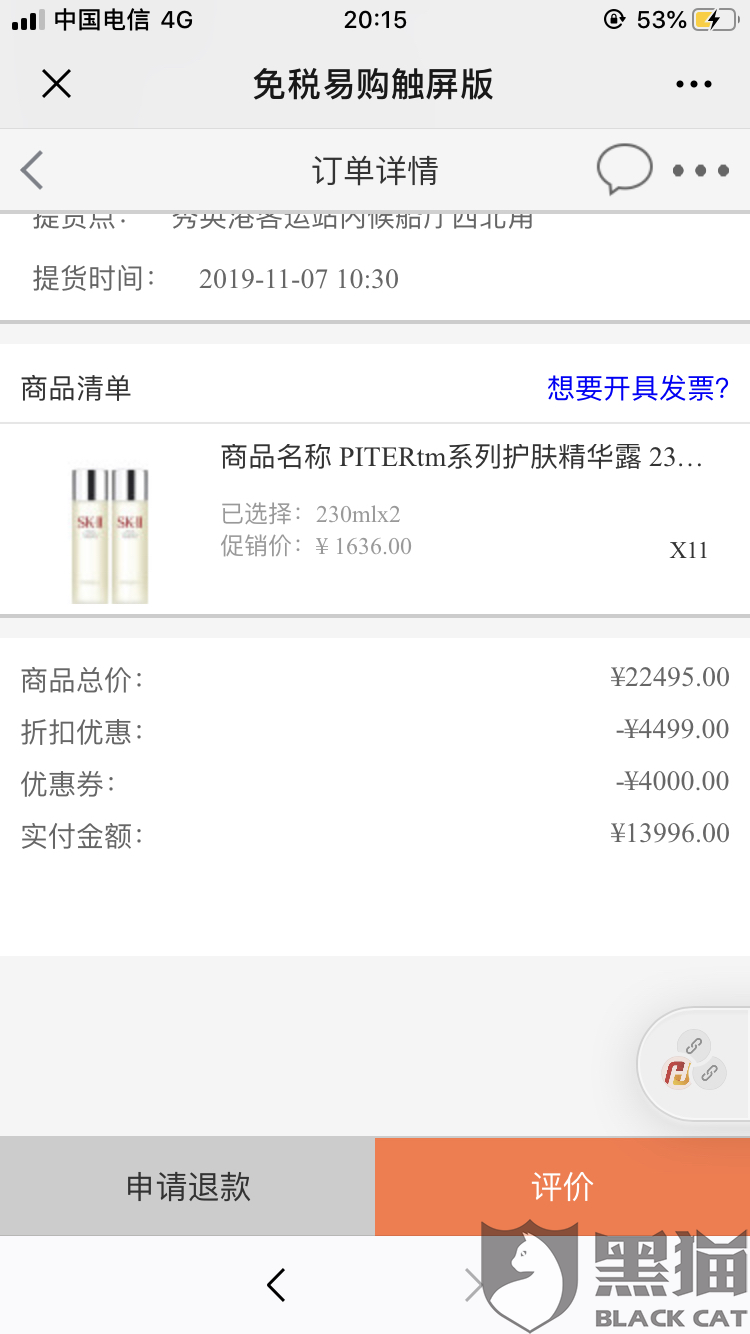This screenshot has width=750, height=1334.
Task: Open the browser overflow menu beside the page title
Action: tap(693, 85)
